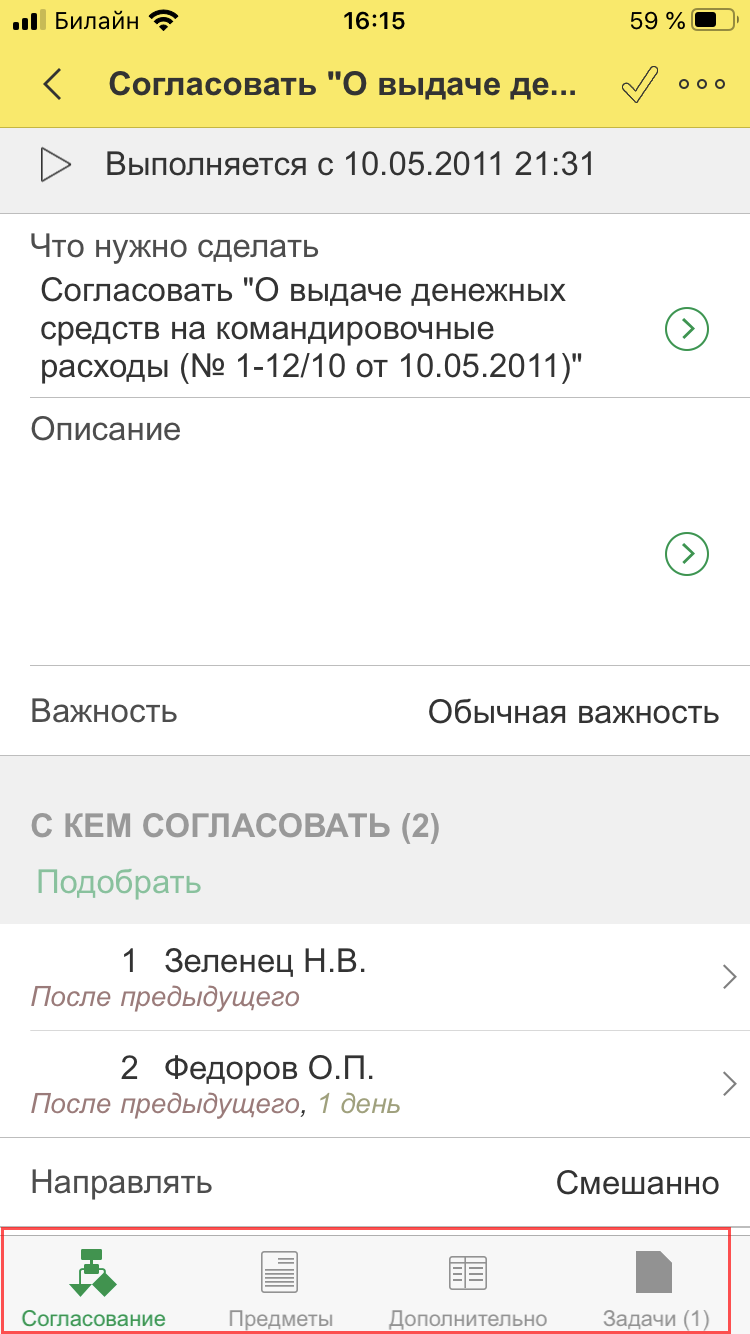This screenshot has height=1334, width=750.
Task: Change the 'Направлять' routing option
Action: 636,1183
